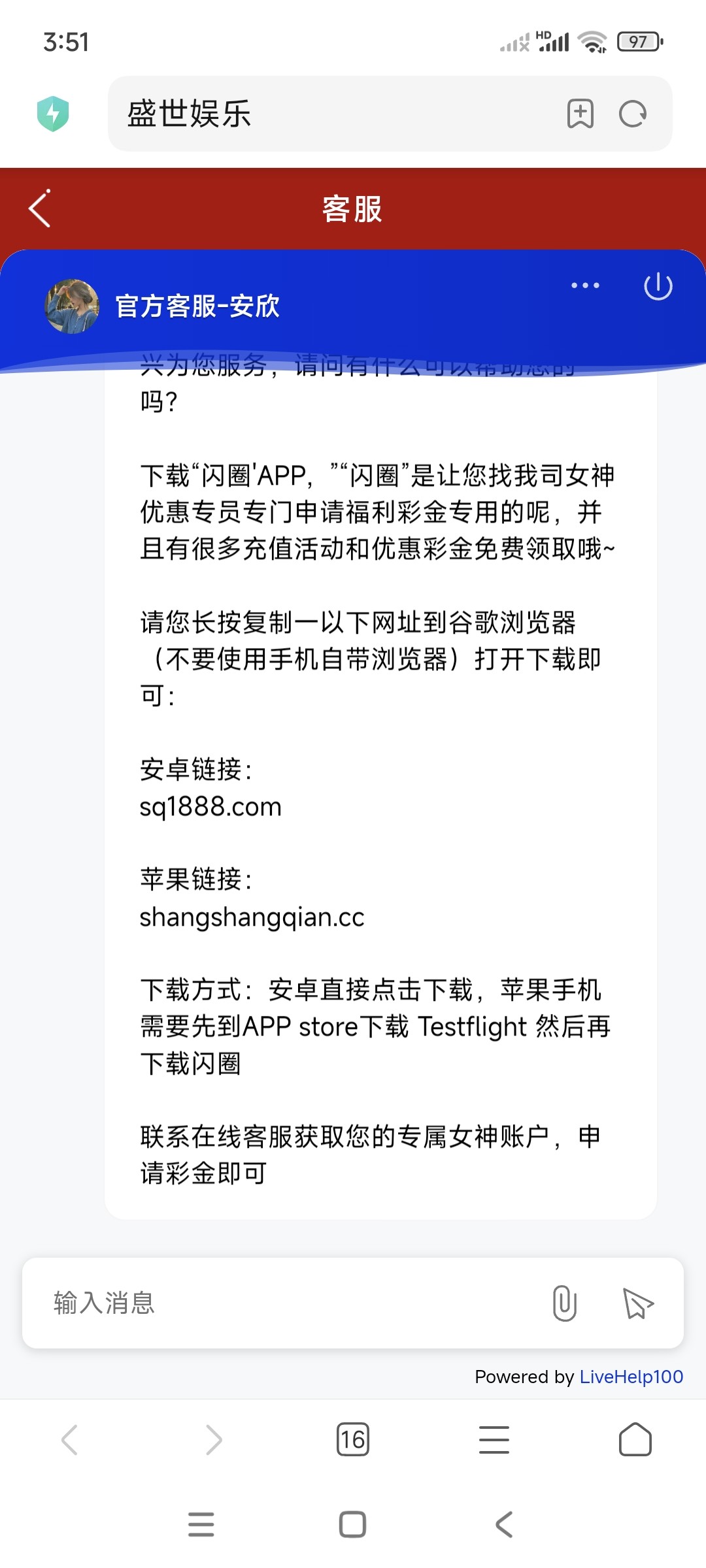
Task: Open the tab switcher showing 16 tabs
Action: pos(353,1439)
